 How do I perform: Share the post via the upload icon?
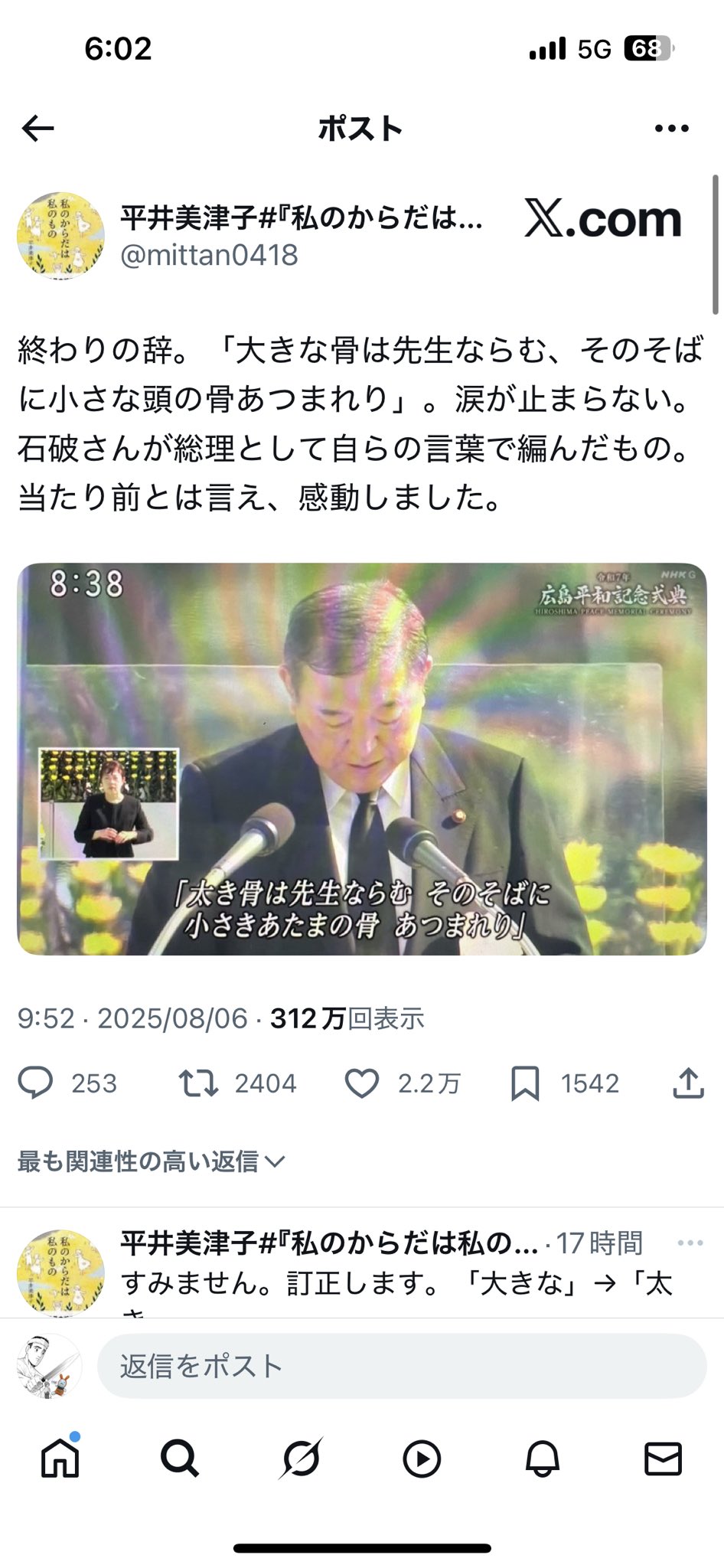(x=688, y=1083)
